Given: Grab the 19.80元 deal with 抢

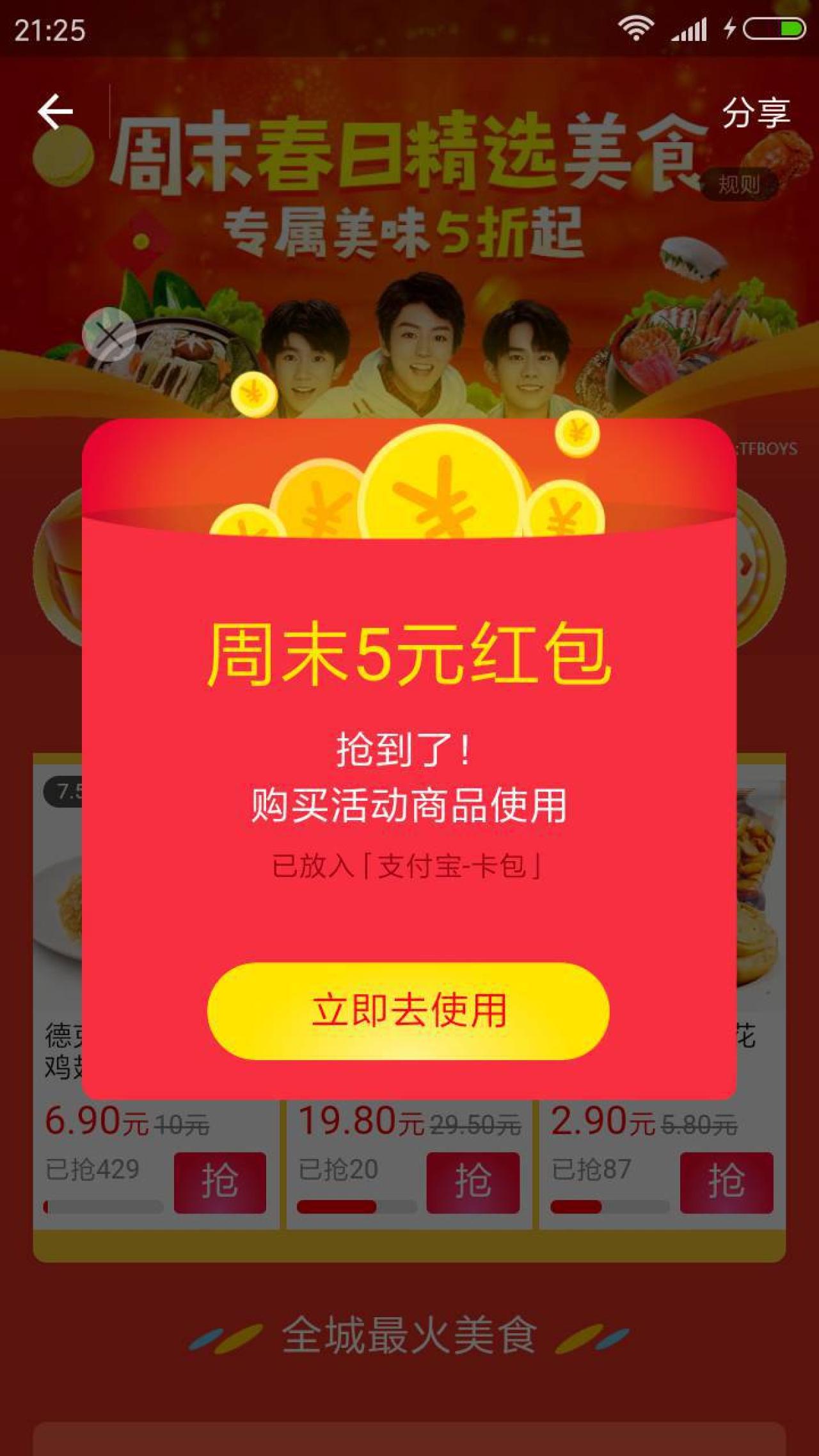Looking at the screenshot, I should (473, 1182).
